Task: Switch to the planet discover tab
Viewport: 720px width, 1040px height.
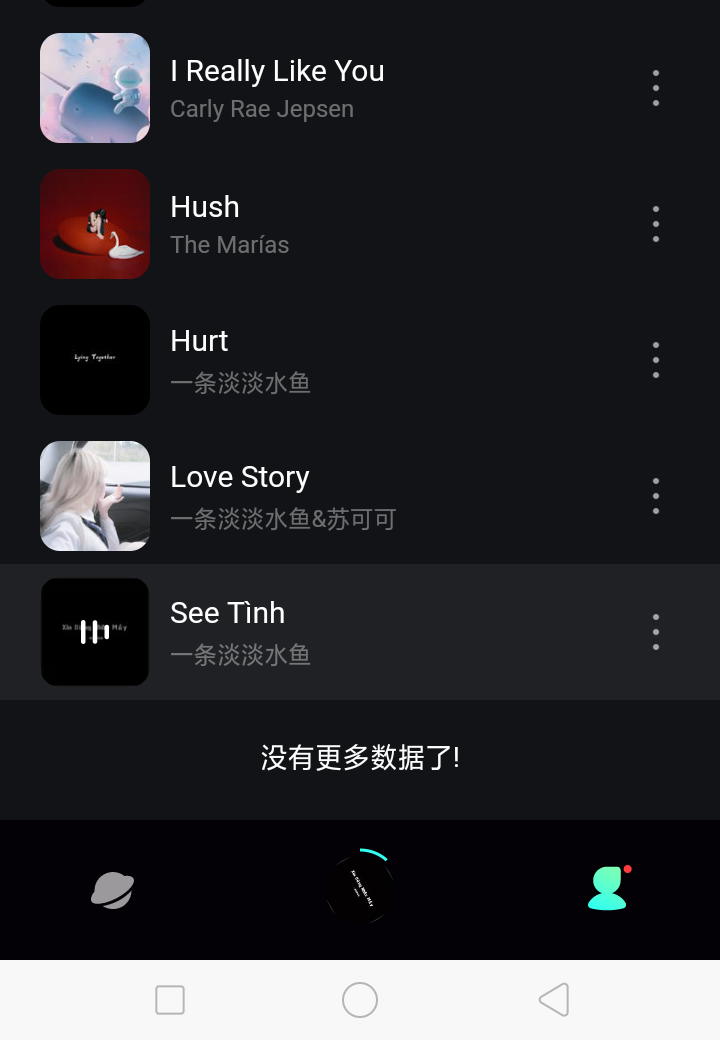Action: point(113,889)
